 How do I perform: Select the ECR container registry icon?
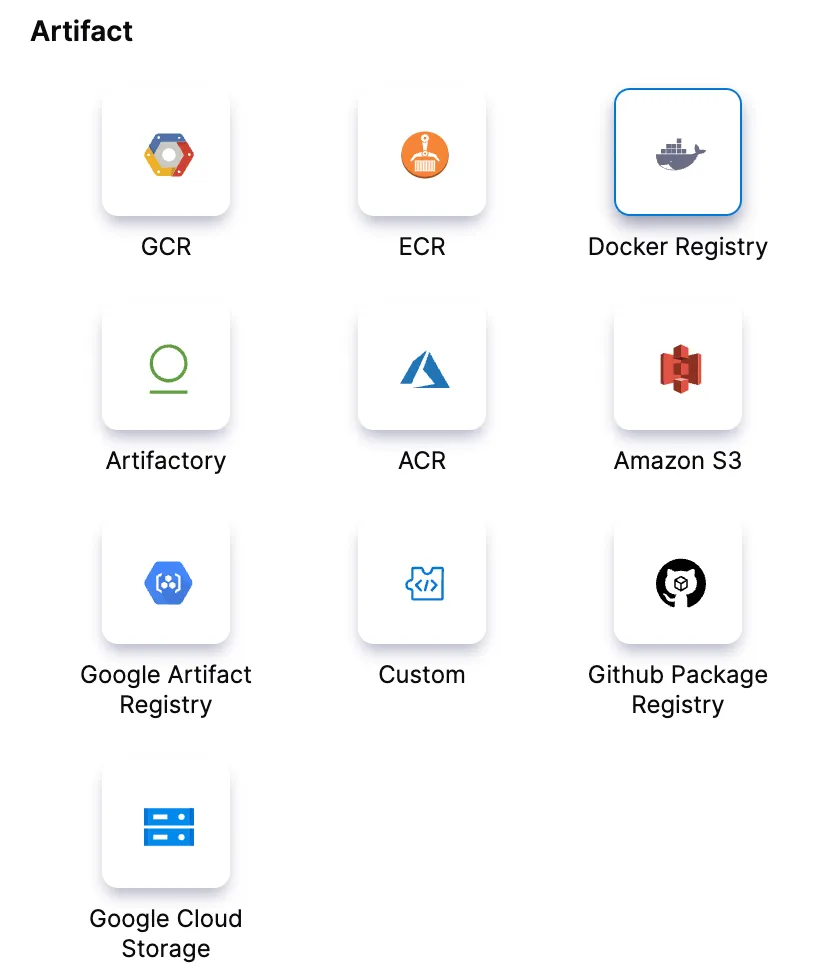click(422, 152)
